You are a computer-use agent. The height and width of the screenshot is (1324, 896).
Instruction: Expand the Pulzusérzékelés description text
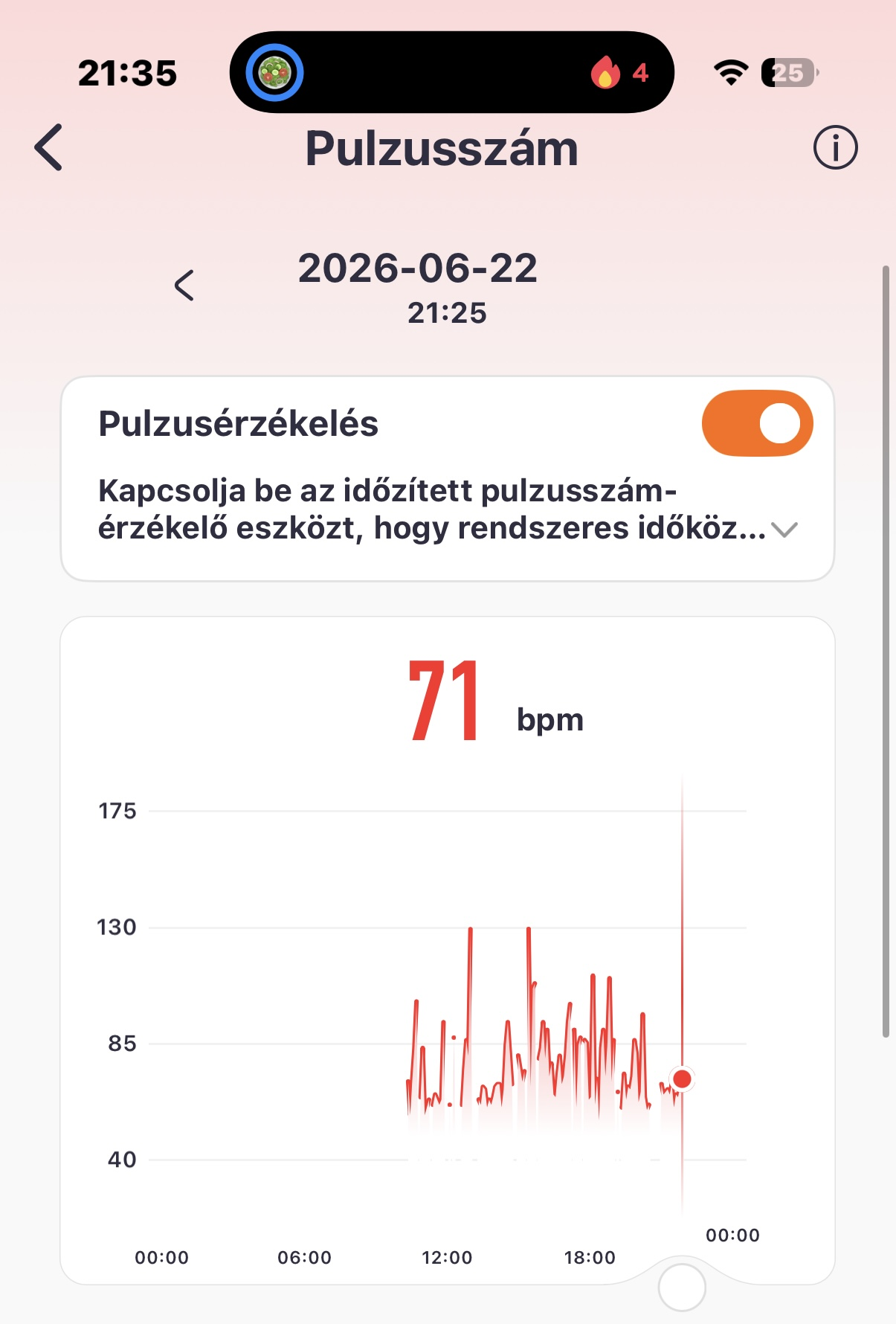(784, 530)
